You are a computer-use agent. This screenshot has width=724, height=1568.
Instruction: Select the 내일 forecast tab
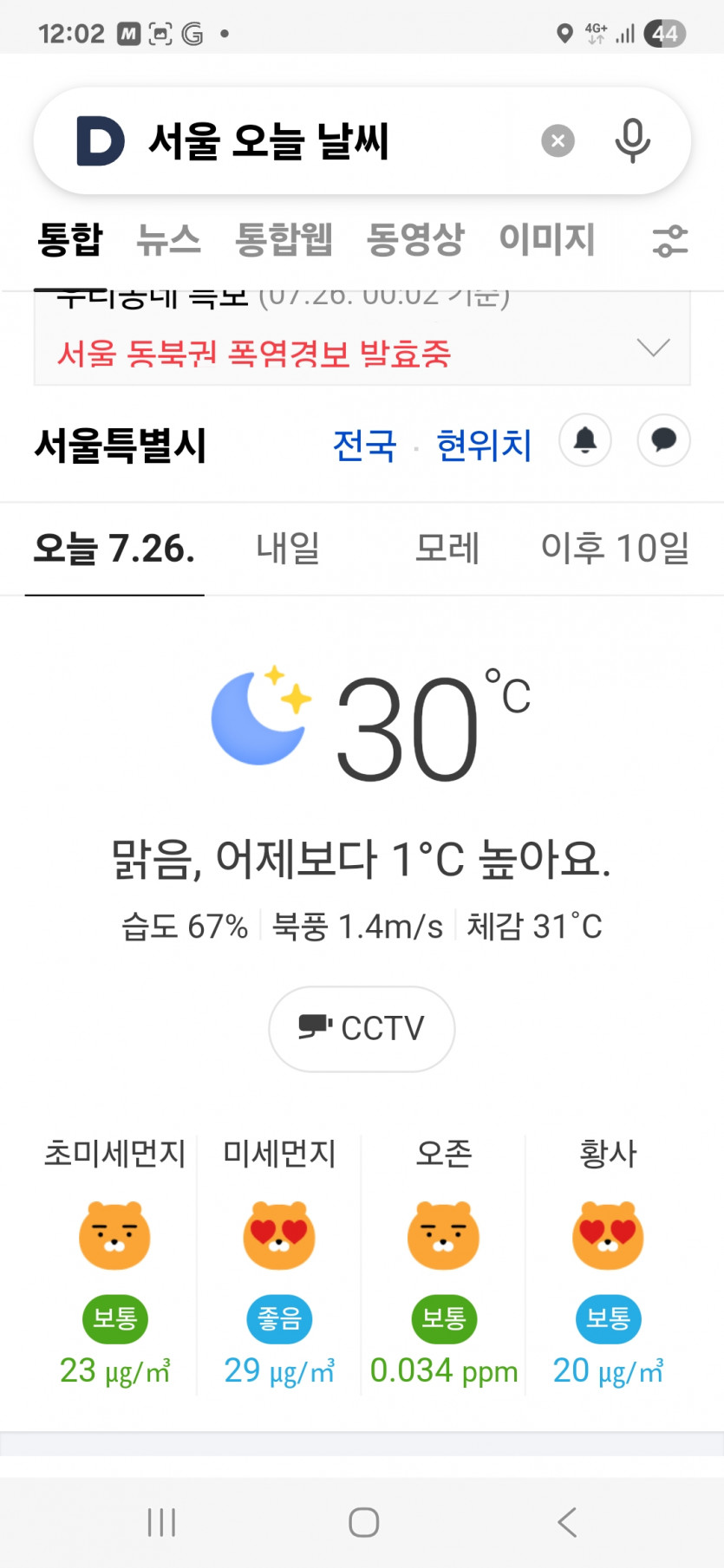[x=288, y=548]
